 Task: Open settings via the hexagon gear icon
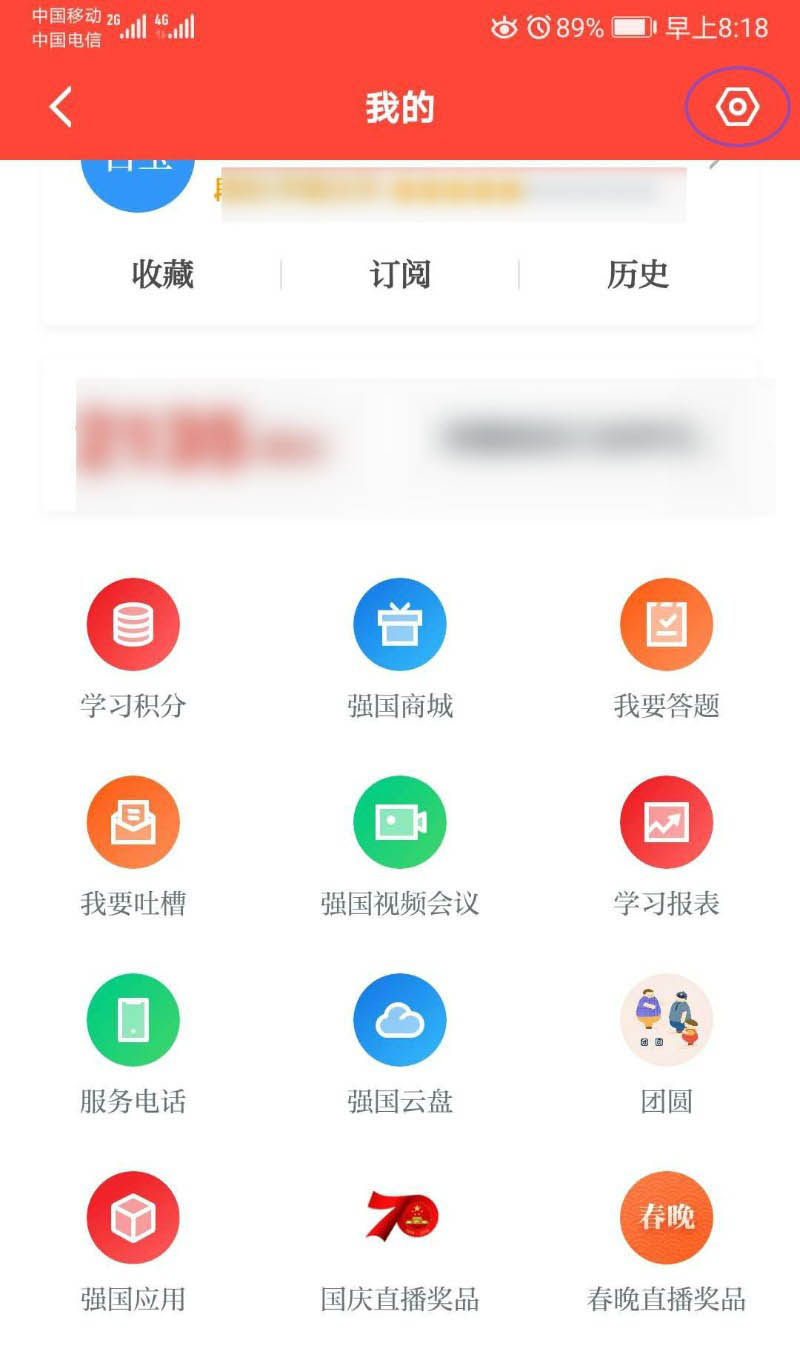pos(737,107)
